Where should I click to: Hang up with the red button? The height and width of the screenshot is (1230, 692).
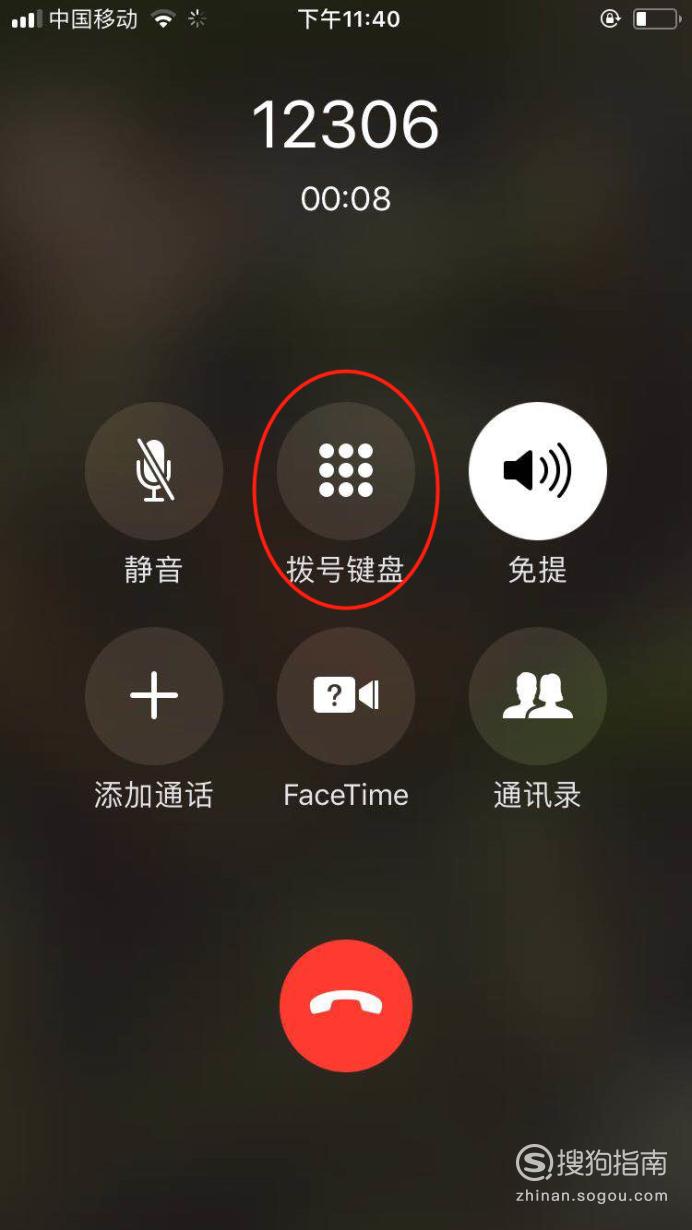[x=346, y=1006]
